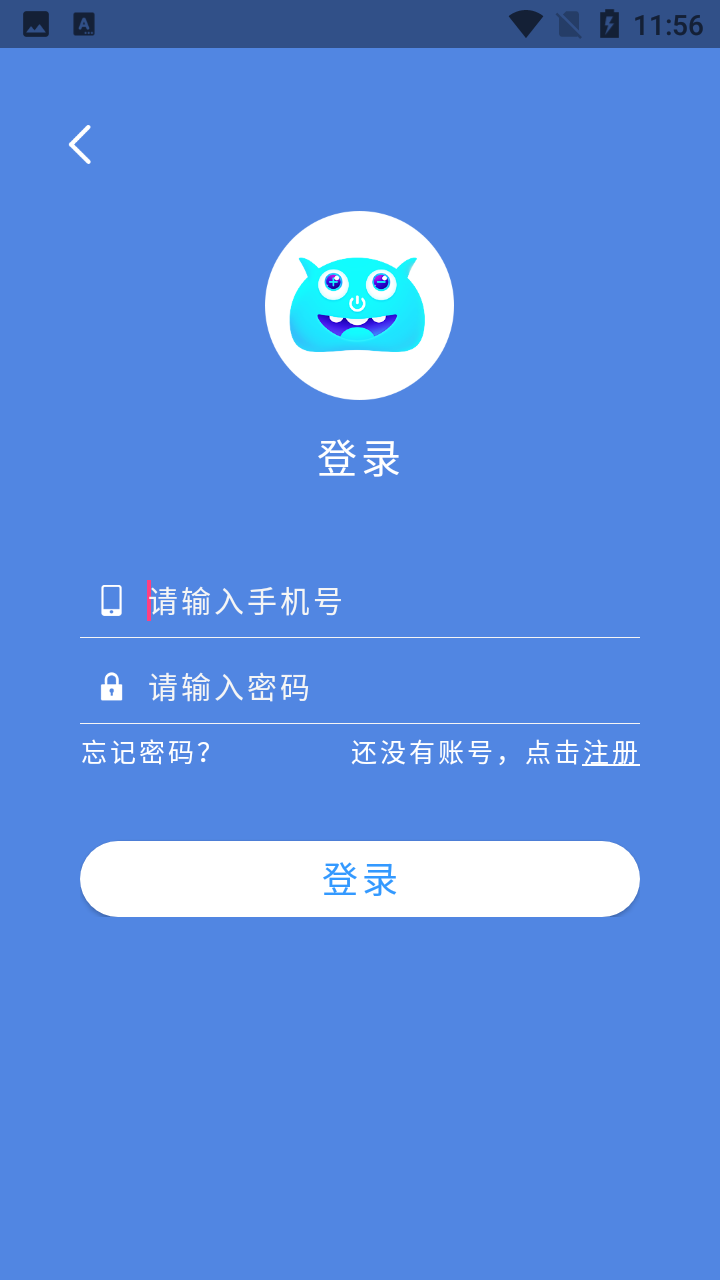720x1280 pixels.
Task: Tap the SIM card status icon
Action: coord(567,24)
